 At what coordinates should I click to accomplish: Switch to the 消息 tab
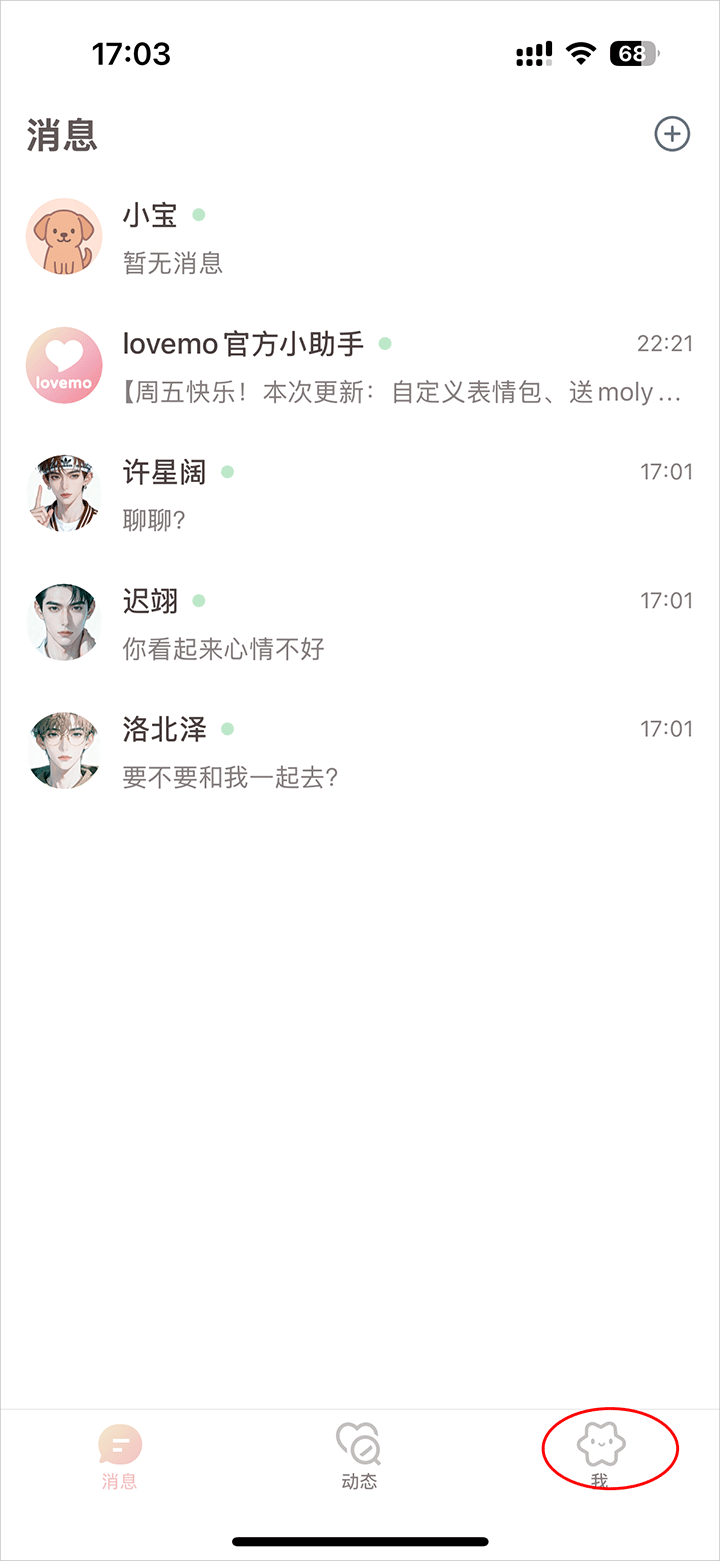coord(119,1457)
